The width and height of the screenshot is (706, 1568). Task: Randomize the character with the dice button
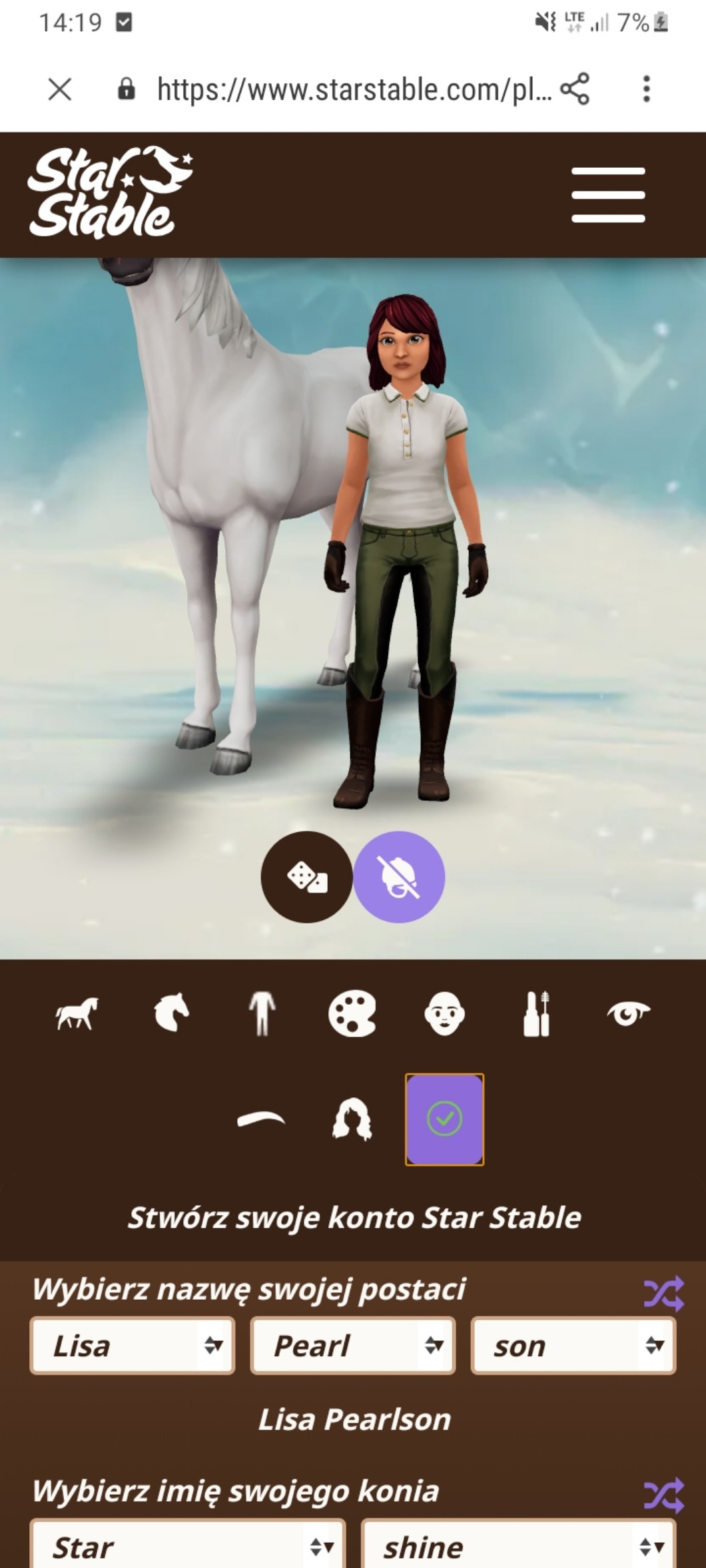point(306,877)
